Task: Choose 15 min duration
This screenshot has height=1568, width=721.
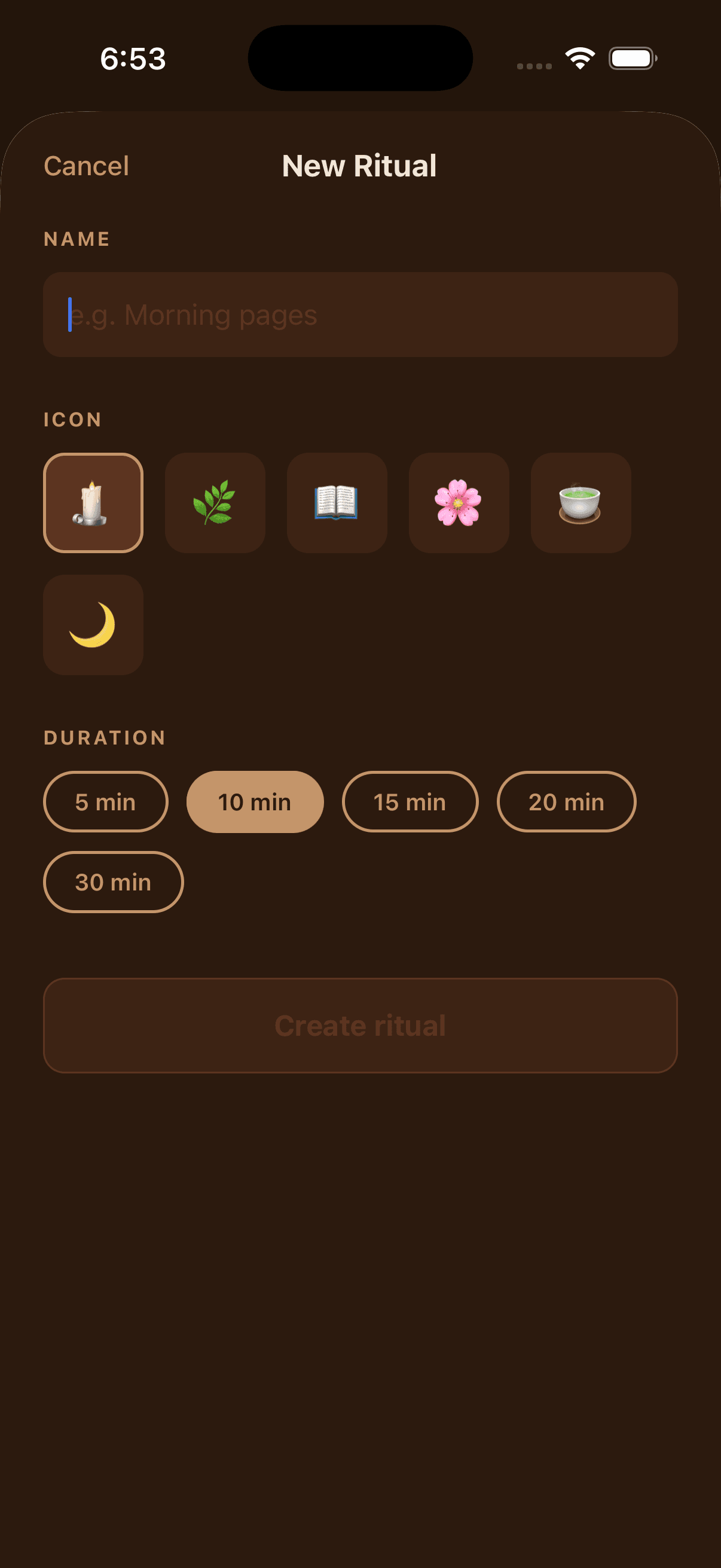Action: coord(410,802)
